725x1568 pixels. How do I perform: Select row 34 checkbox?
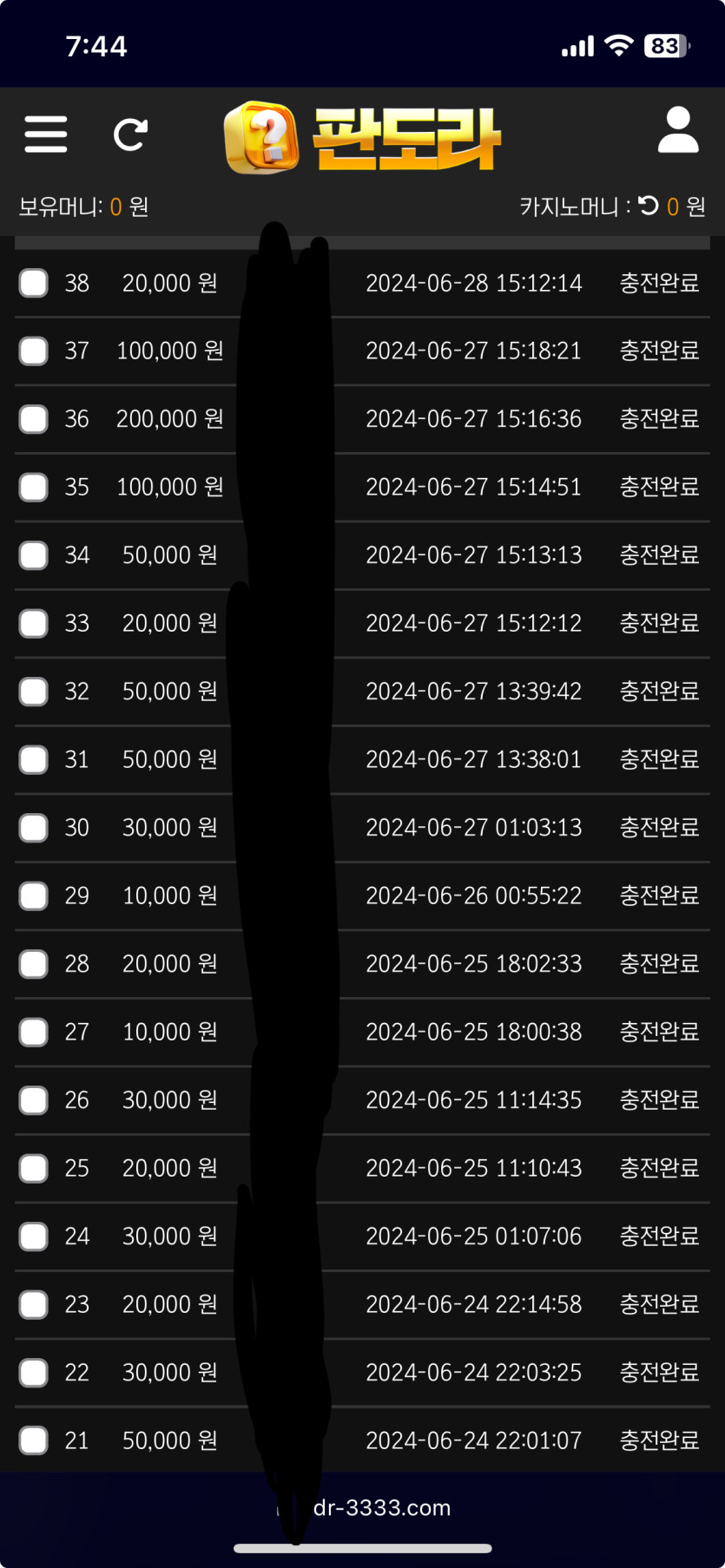[x=34, y=555]
